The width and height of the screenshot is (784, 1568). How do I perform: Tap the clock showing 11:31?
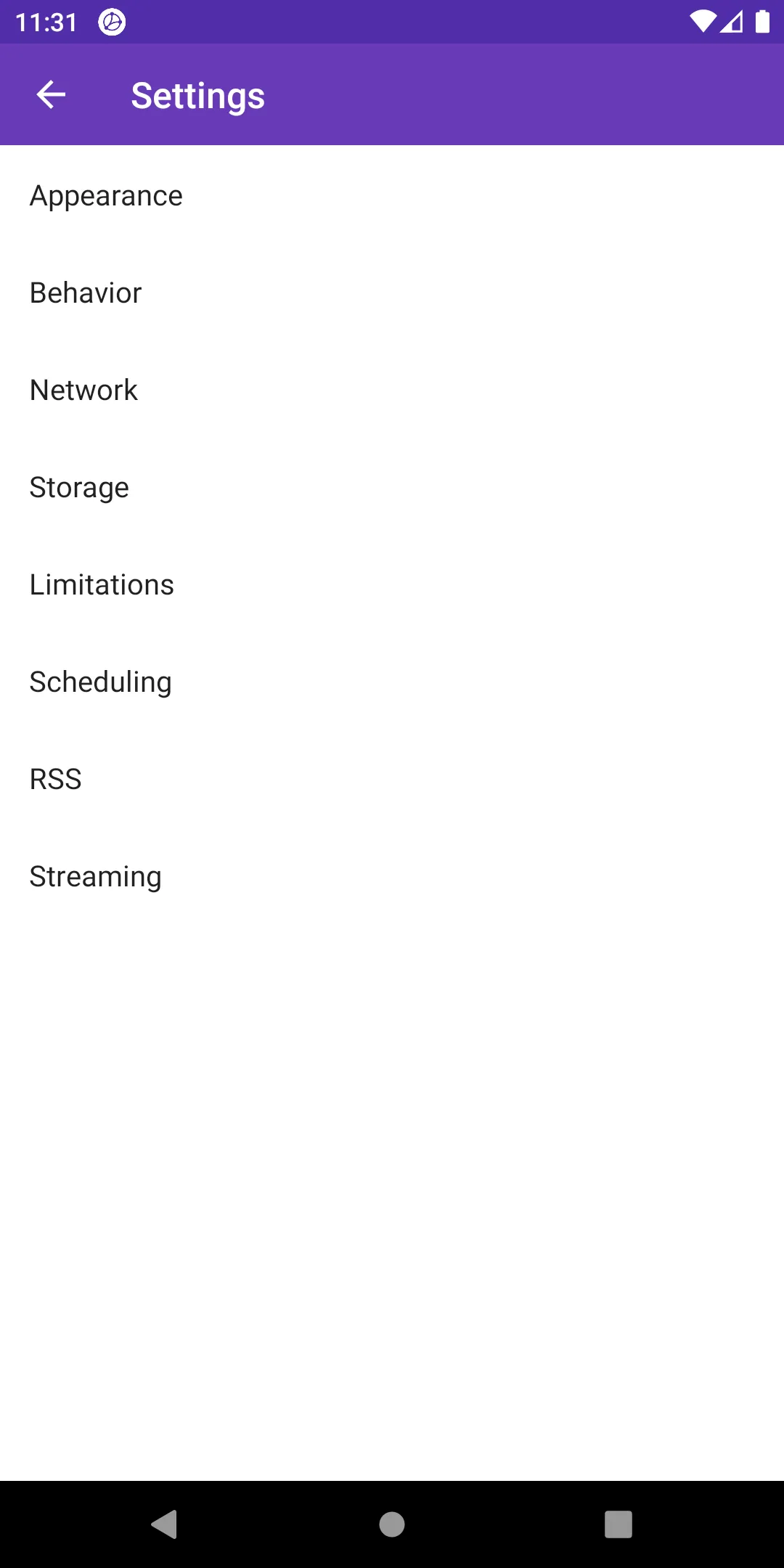coord(46,23)
